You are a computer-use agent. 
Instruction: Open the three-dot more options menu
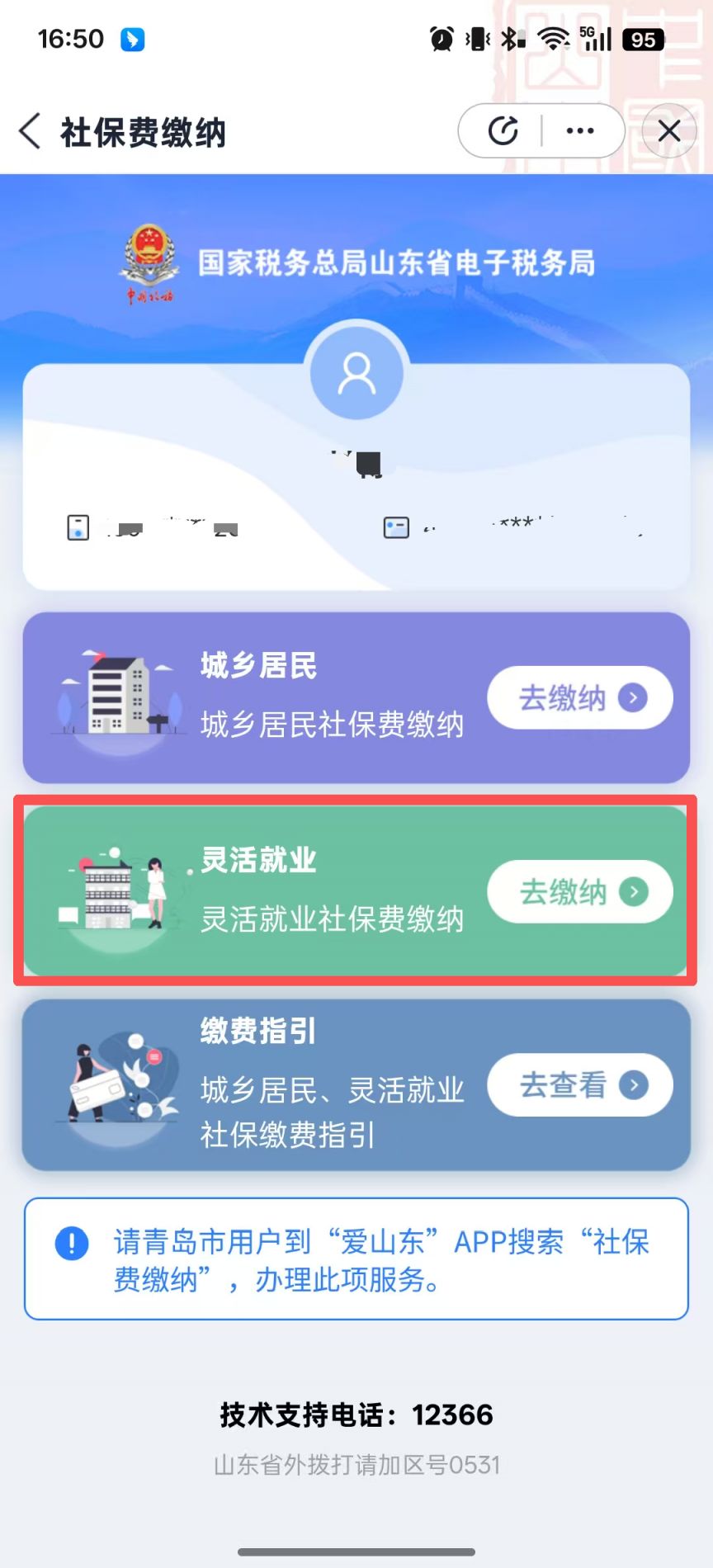point(580,130)
